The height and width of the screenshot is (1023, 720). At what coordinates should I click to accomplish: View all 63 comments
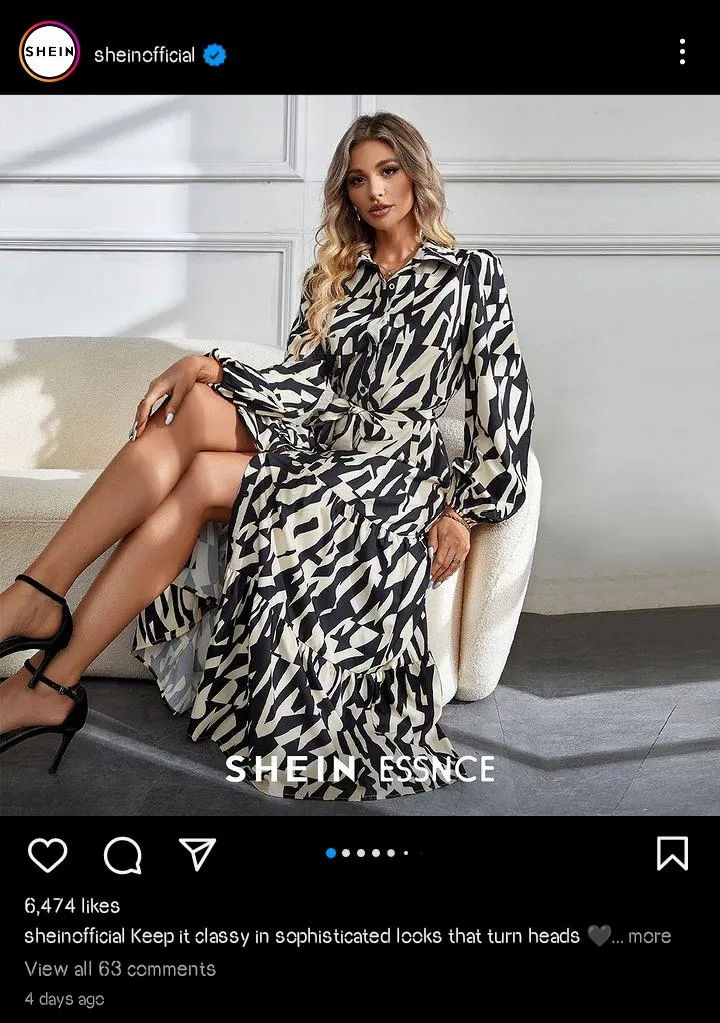[120, 969]
